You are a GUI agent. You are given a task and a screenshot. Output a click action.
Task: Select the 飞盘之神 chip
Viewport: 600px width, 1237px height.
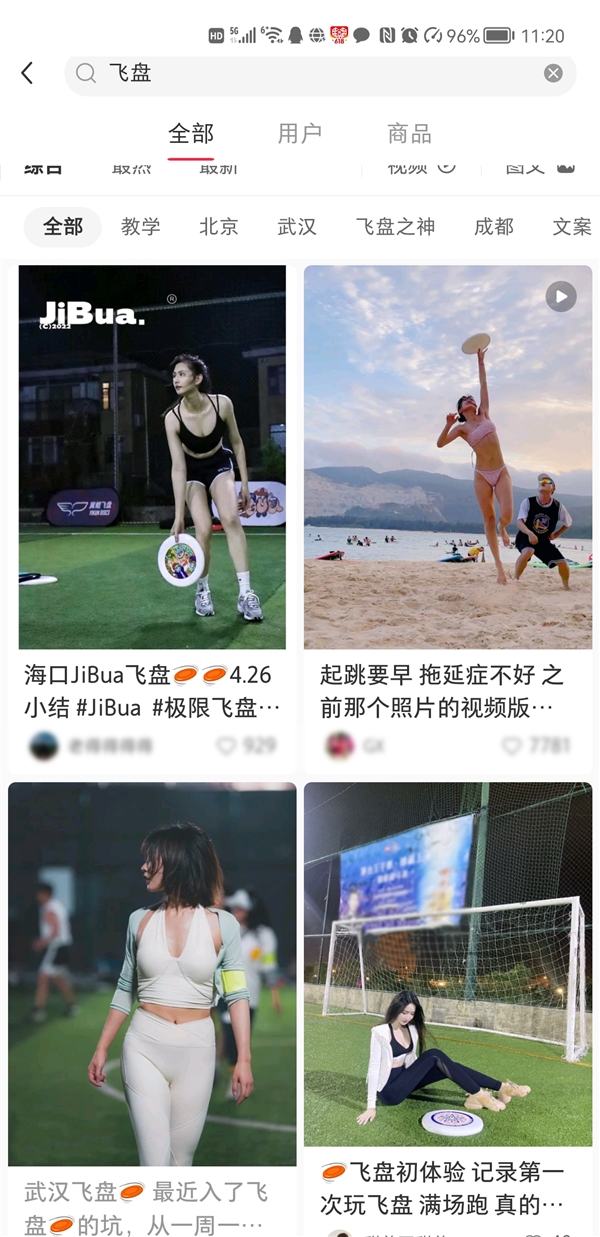coord(395,227)
